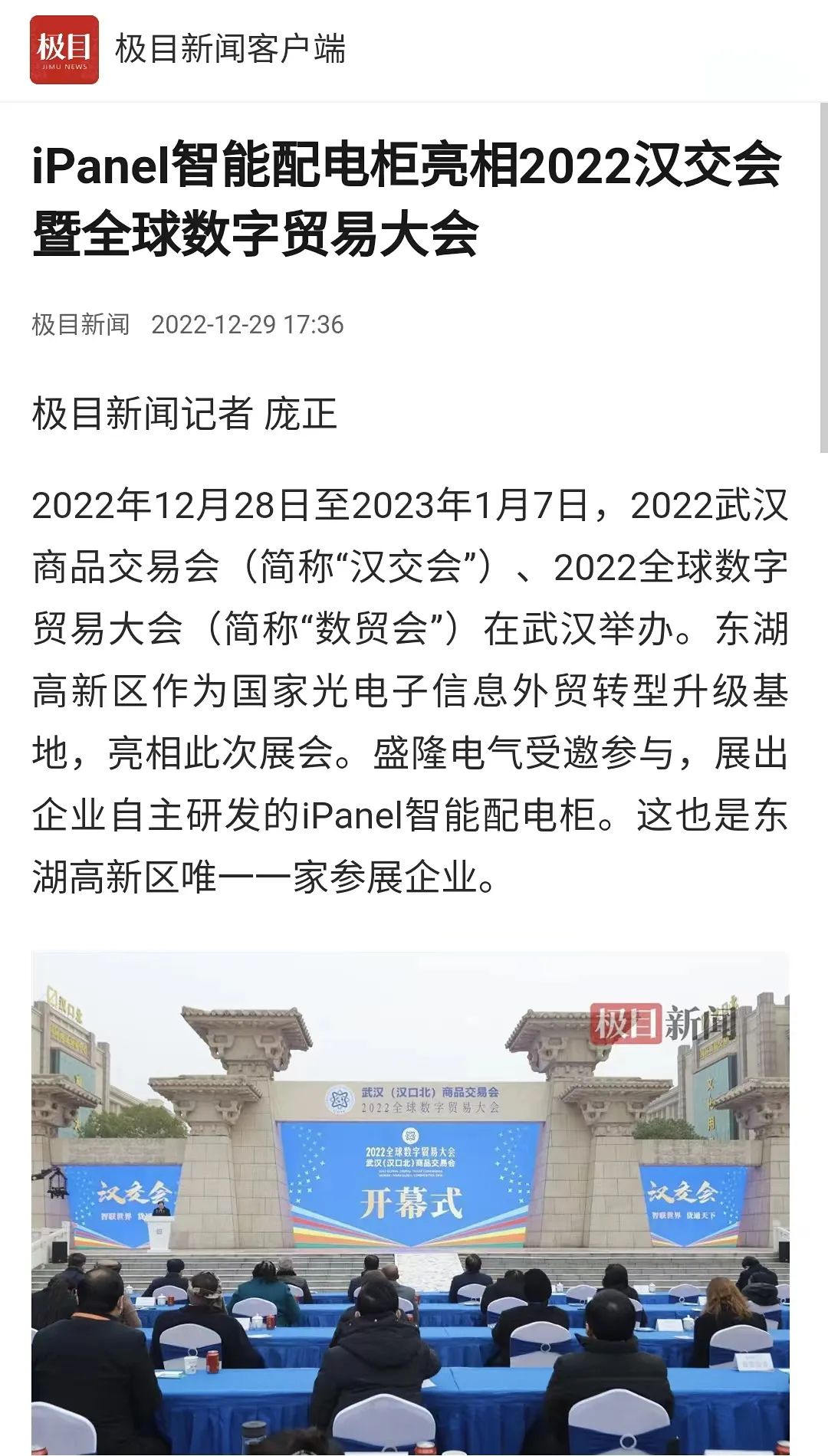This screenshot has width=828, height=1456.
Task: Click the red 极目 news app logo
Action: click(x=65, y=50)
